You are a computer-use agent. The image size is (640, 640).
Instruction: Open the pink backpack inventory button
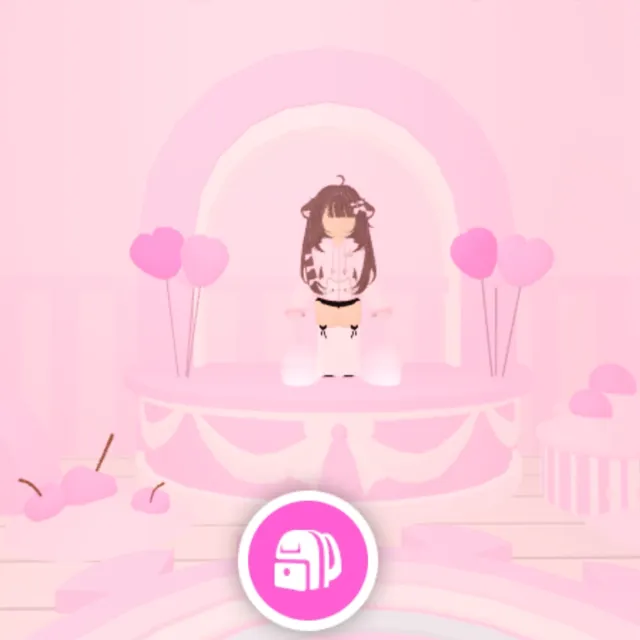click(x=306, y=558)
